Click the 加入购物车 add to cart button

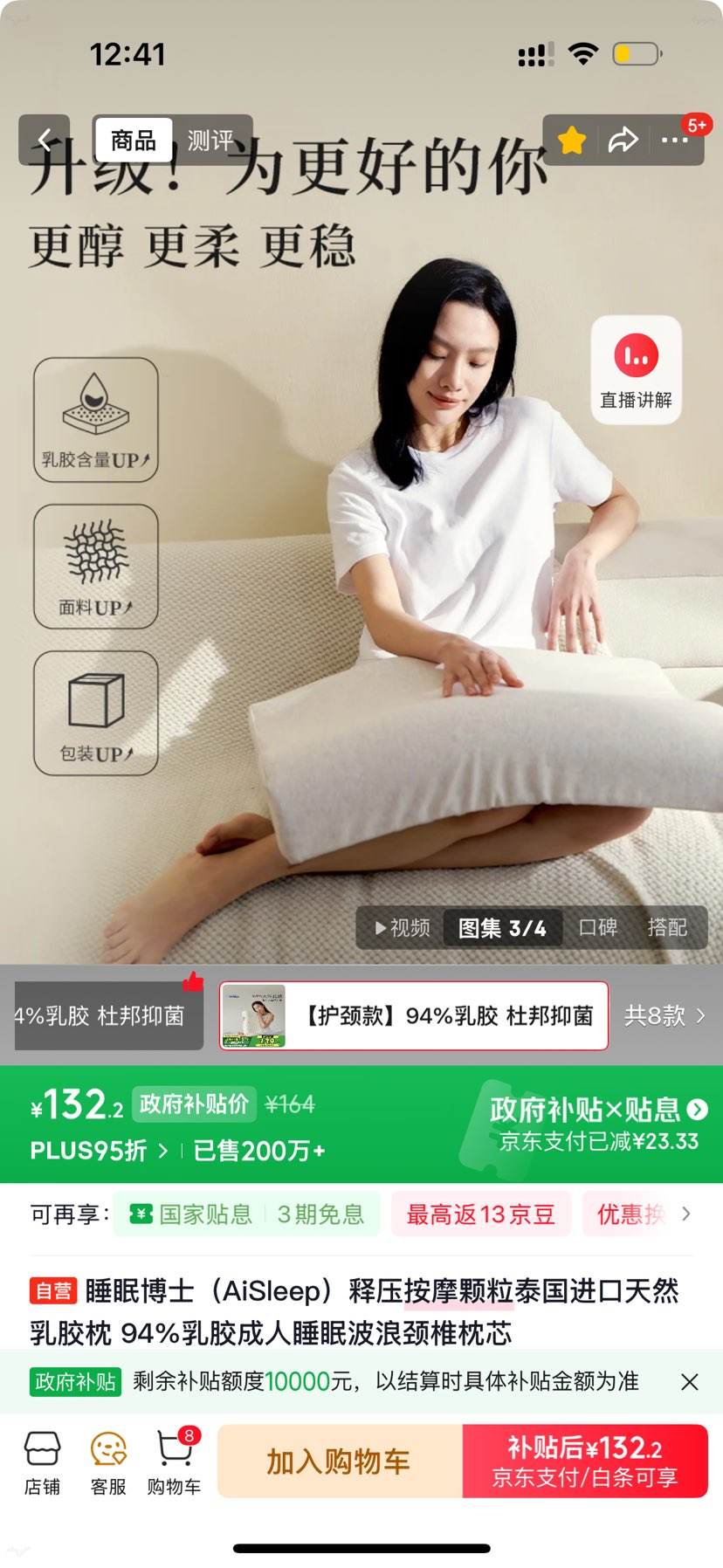coord(339,1461)
